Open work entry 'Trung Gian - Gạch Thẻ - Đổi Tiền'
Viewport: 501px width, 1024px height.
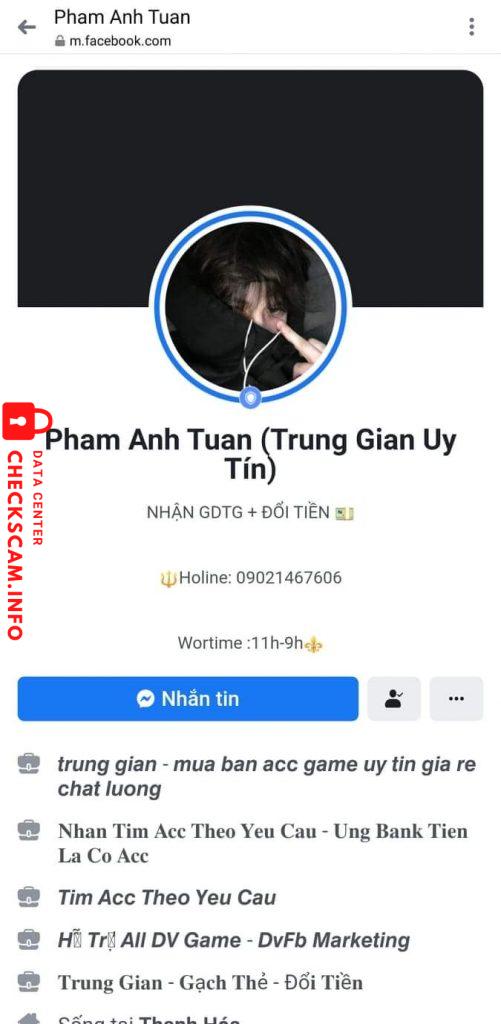click(x=210, y=983)
